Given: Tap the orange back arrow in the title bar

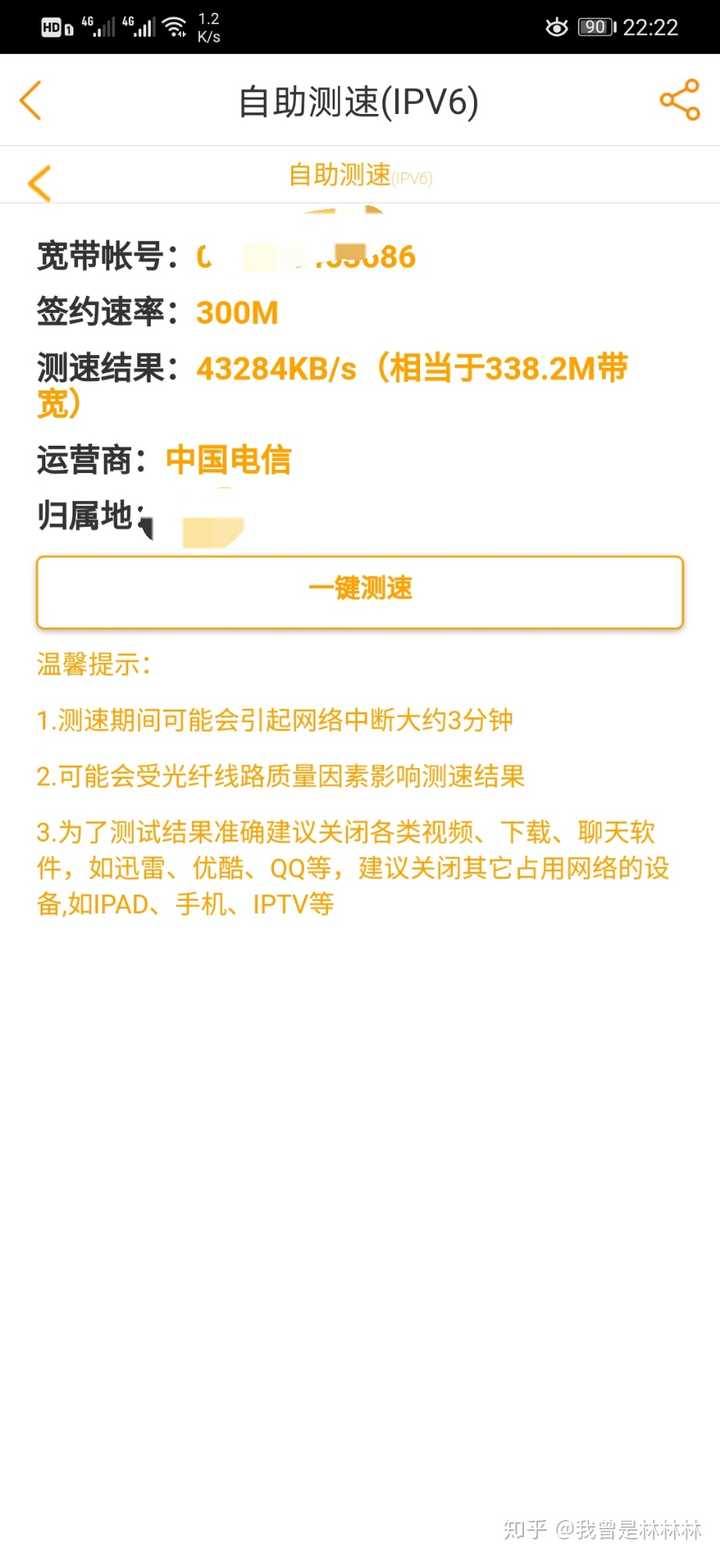Looking at the screenshot, I should pyautogui.click(x=30, y=99).
